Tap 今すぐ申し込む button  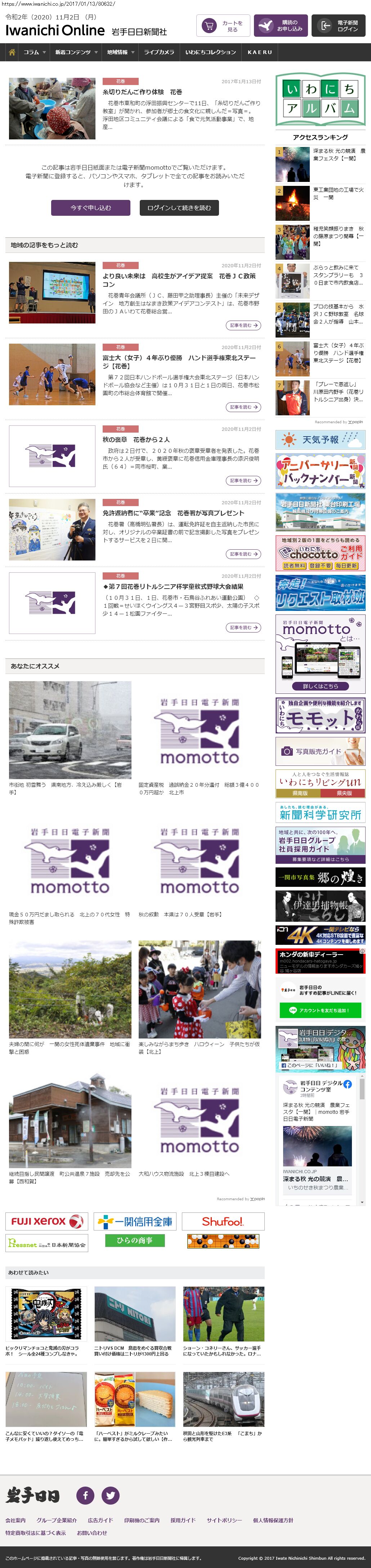coord(90,207)
